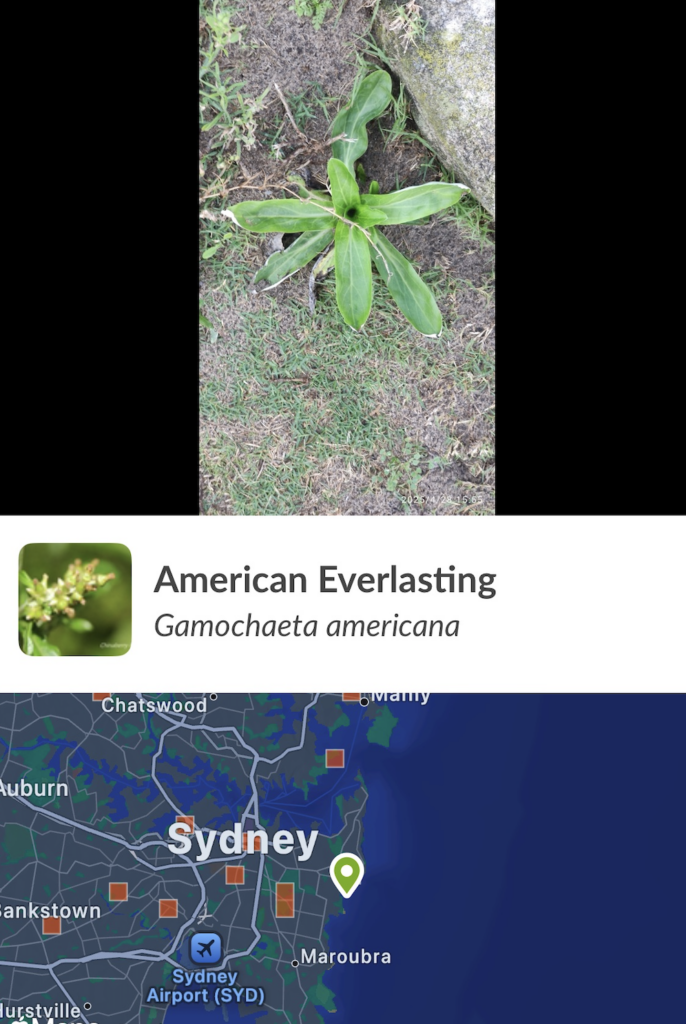Tap the green location pin on map
The width and height of the screenshot is (686, 1024).
tap(346, 873)
